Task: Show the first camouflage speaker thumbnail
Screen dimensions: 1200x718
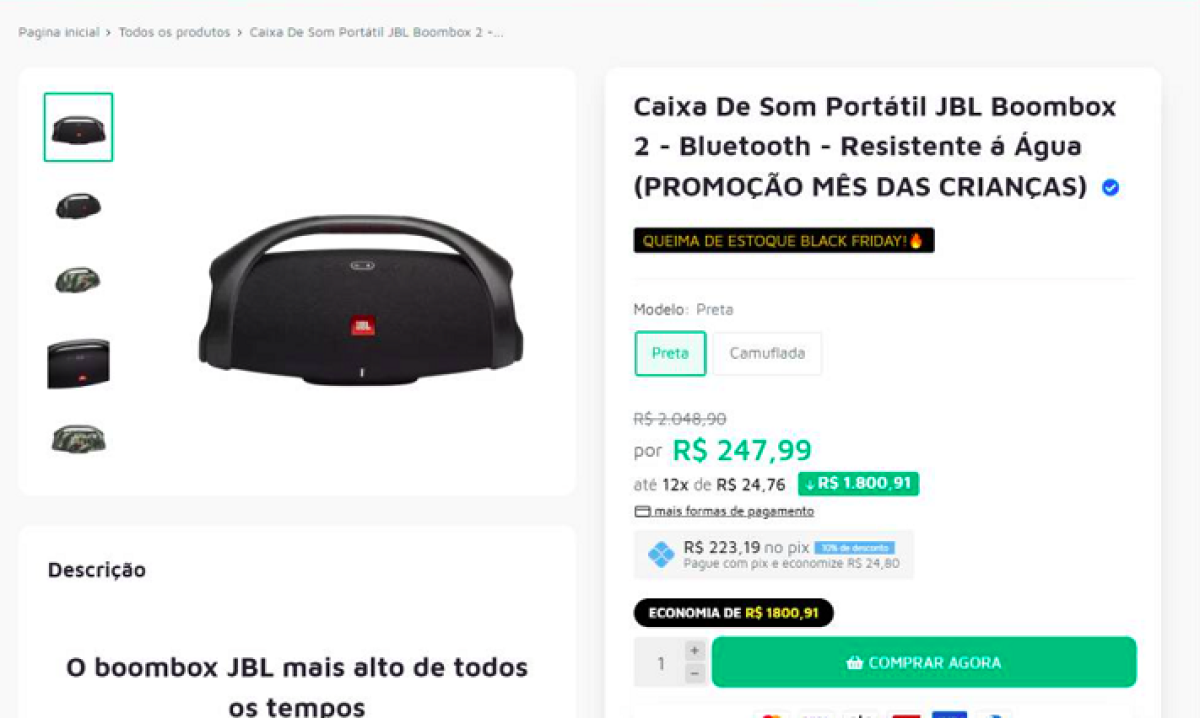Action: coord(78,281)
